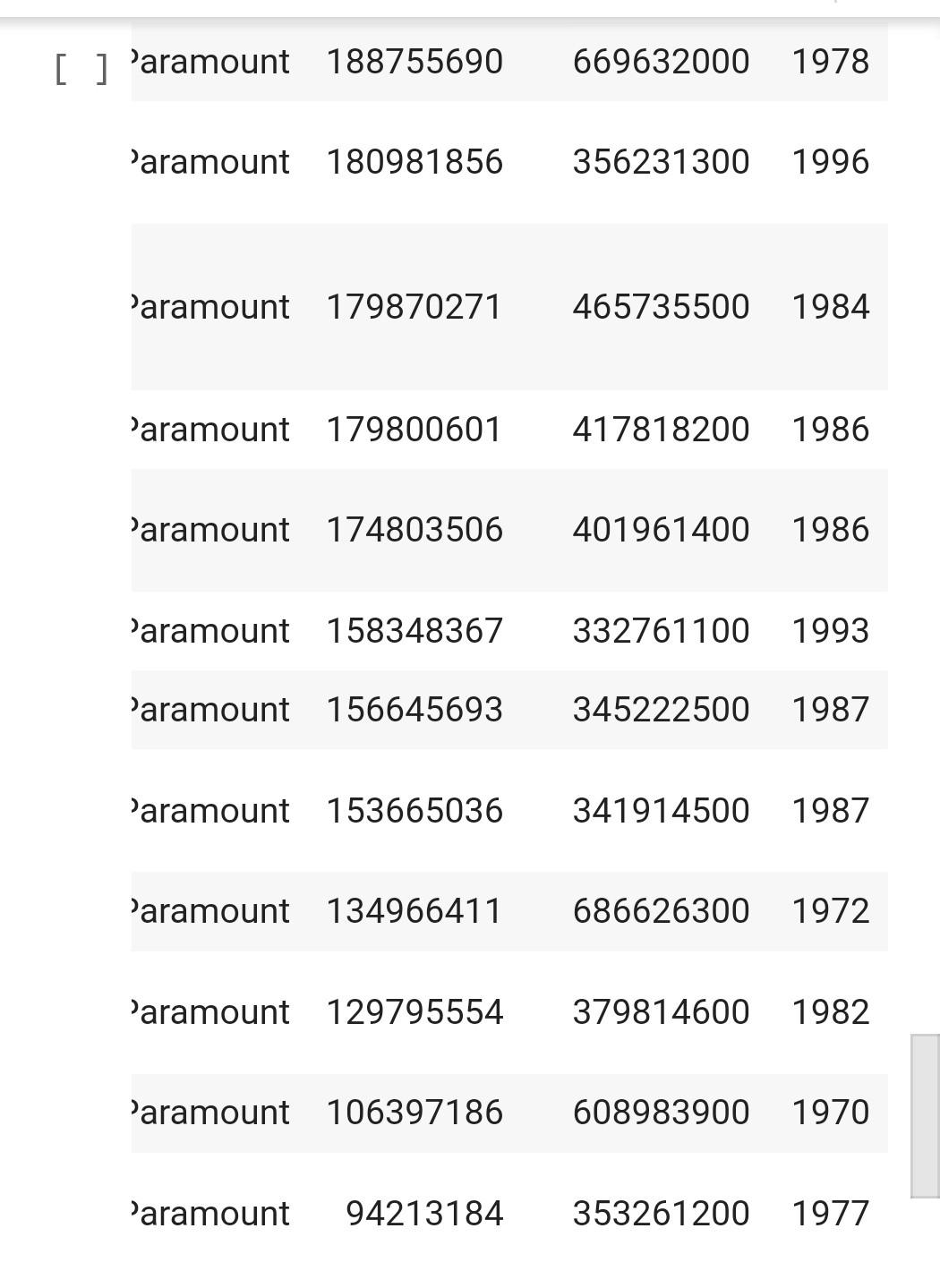Viewport: 940px width, 1288px height.
Task: Select the value 356231300
Action: 661,161
